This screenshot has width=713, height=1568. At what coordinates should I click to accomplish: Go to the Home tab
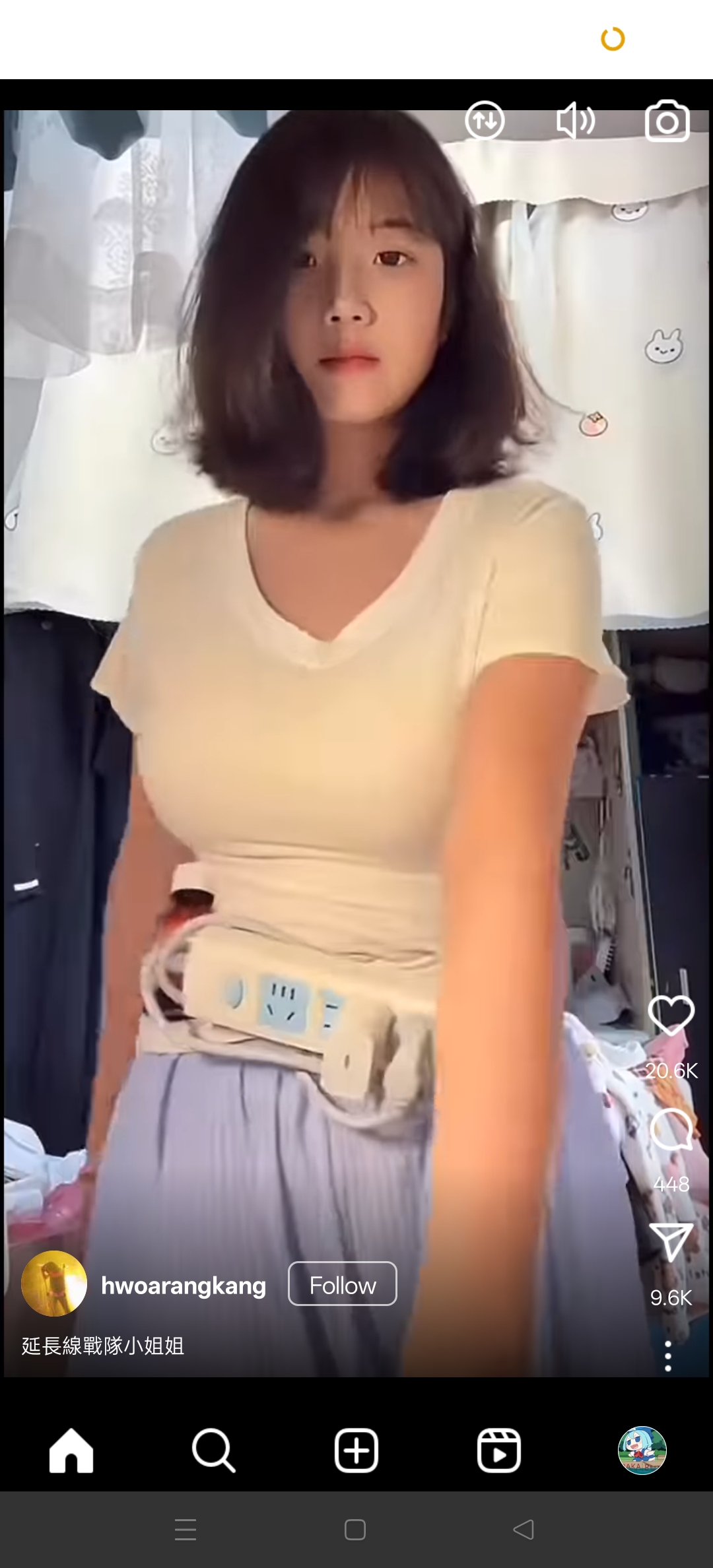pos(71,1451)
